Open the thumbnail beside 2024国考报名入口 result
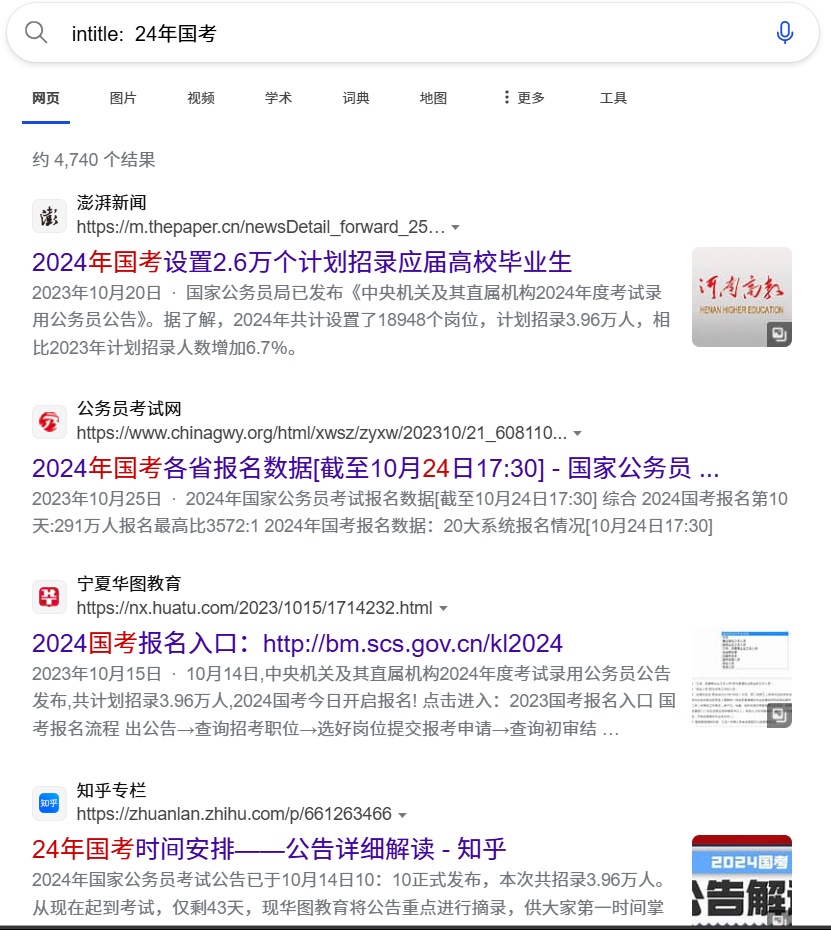 coord(741,678)
